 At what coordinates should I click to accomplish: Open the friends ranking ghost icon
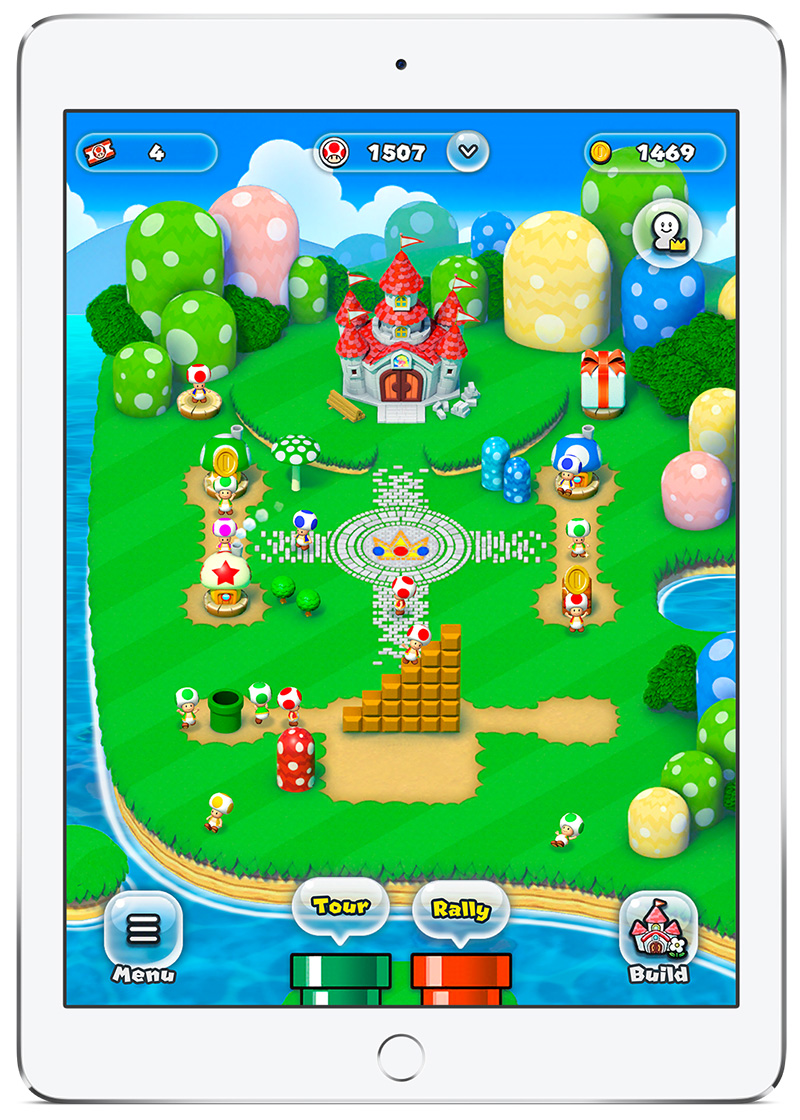pos(668,233)
